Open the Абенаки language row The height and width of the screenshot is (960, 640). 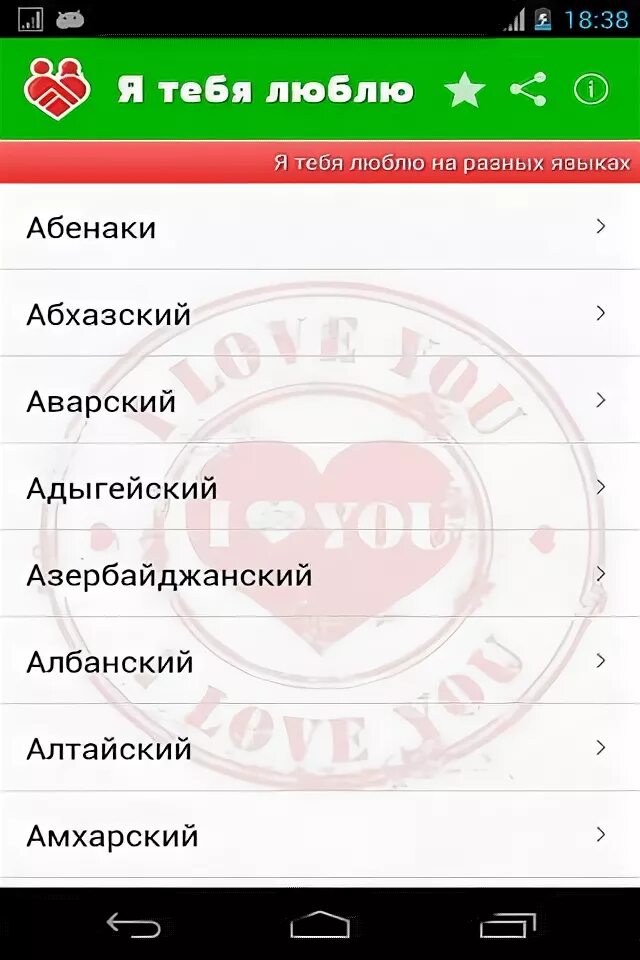pyautogui.click(x=320, y=227)
